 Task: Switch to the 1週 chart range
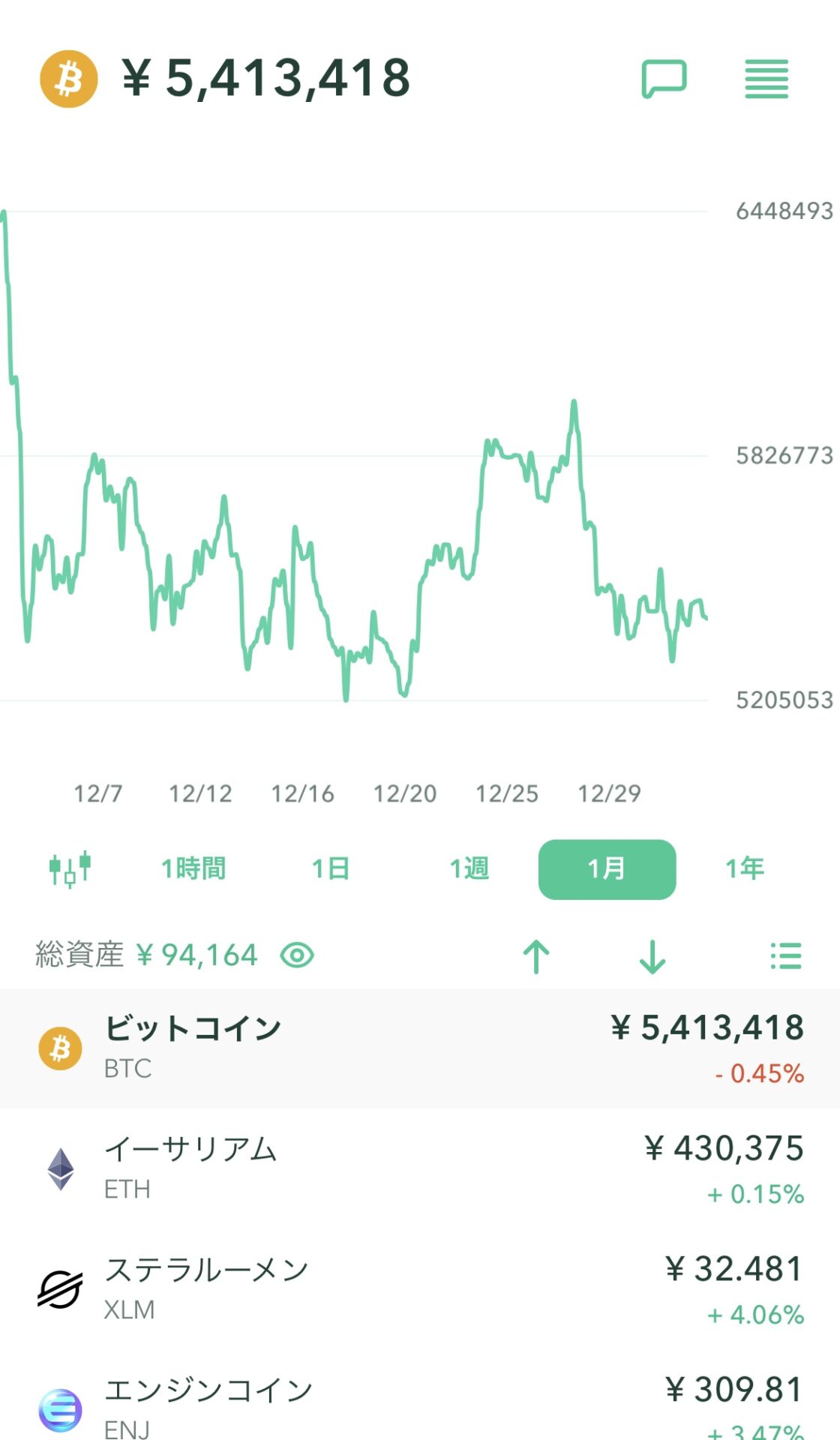point(469,869)
